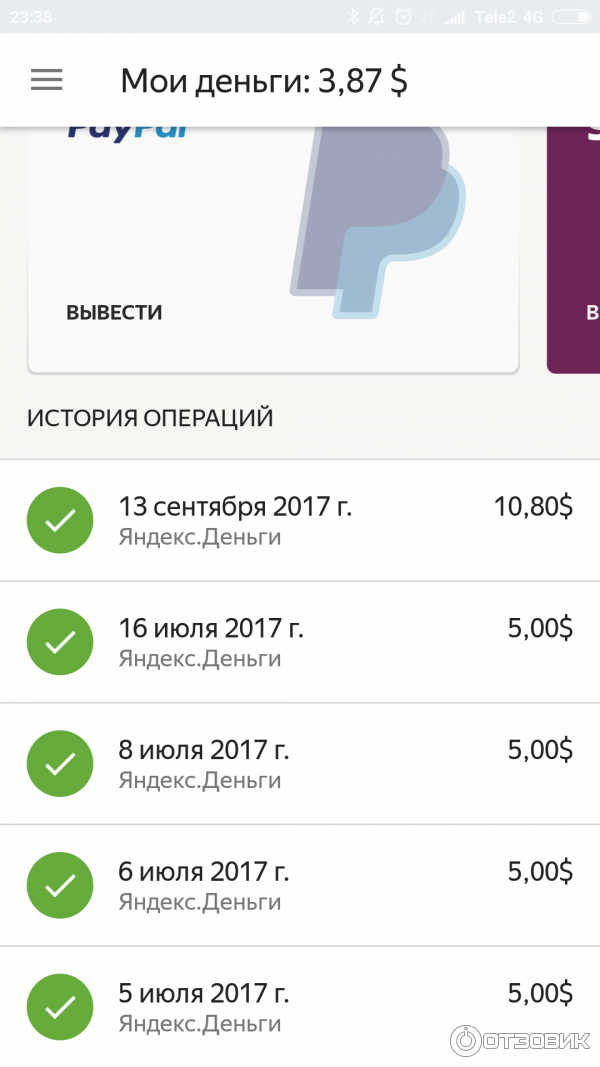View the 6 июля 2017 operation

pyautogui.click(x=300, y=885)
